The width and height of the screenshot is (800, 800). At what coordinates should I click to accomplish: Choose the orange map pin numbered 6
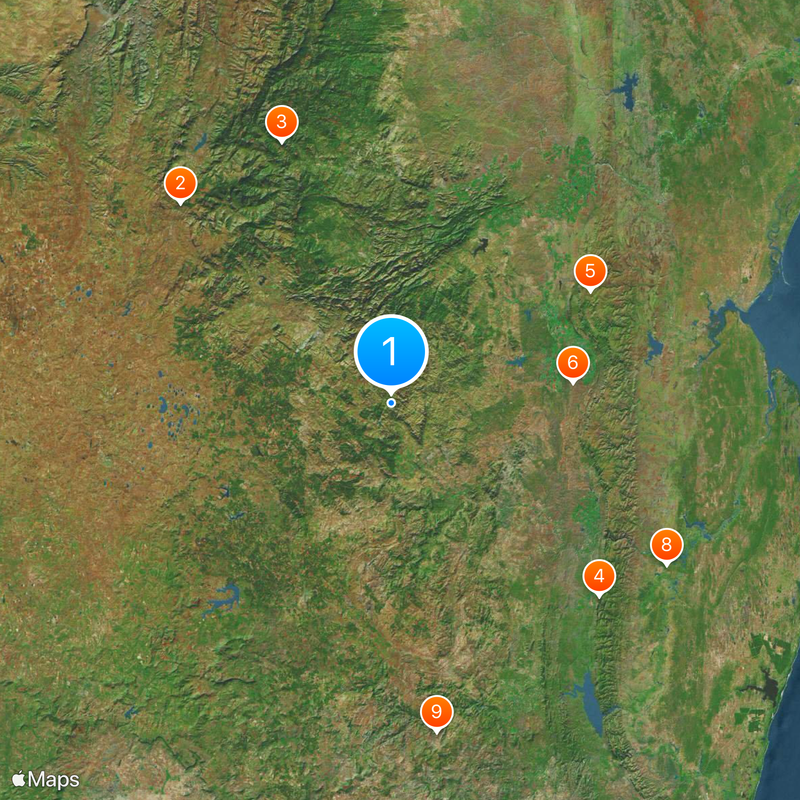pyautogui.click(x=573, y=362)
